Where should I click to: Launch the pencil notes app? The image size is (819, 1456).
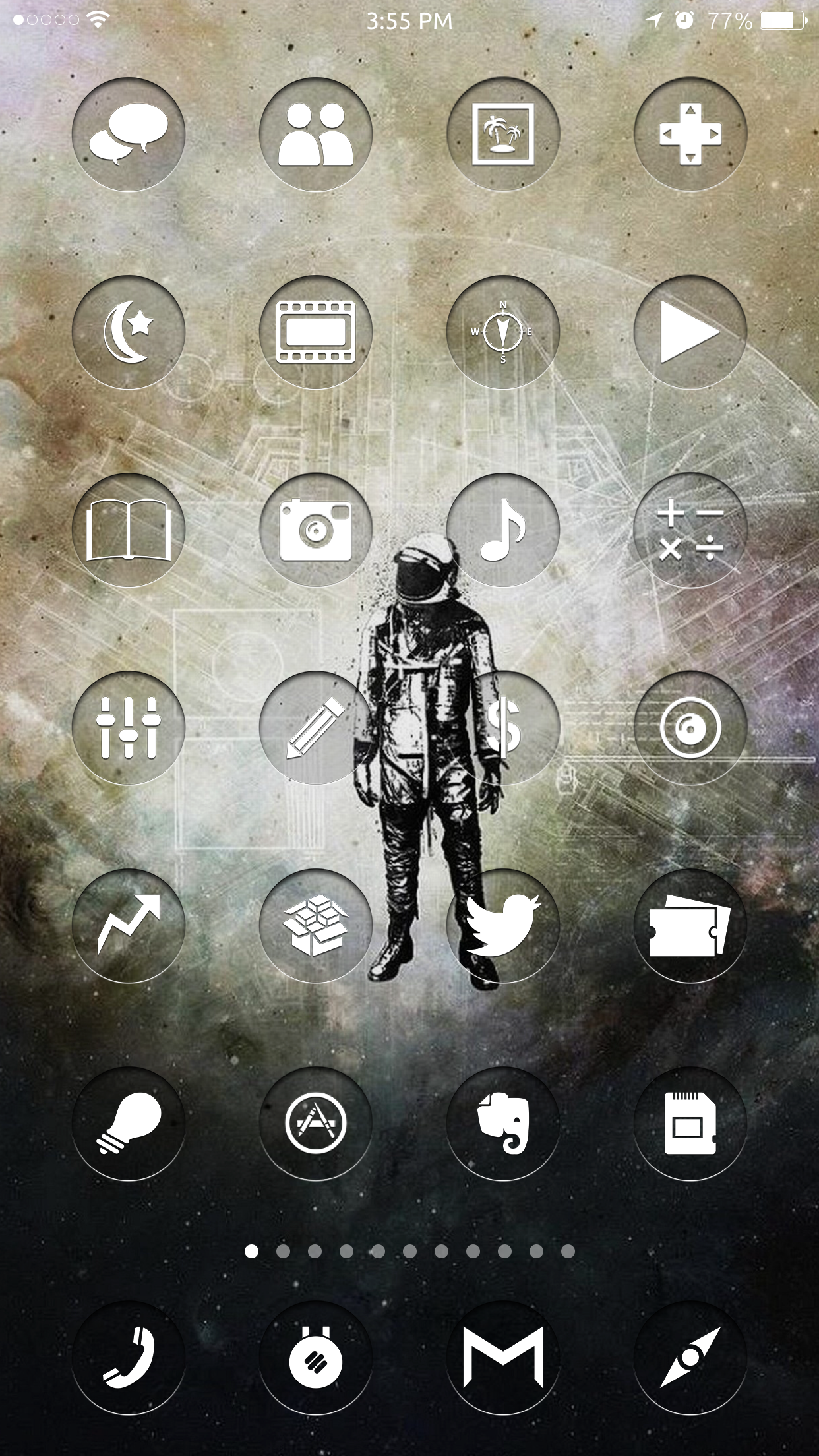[315, 727]
